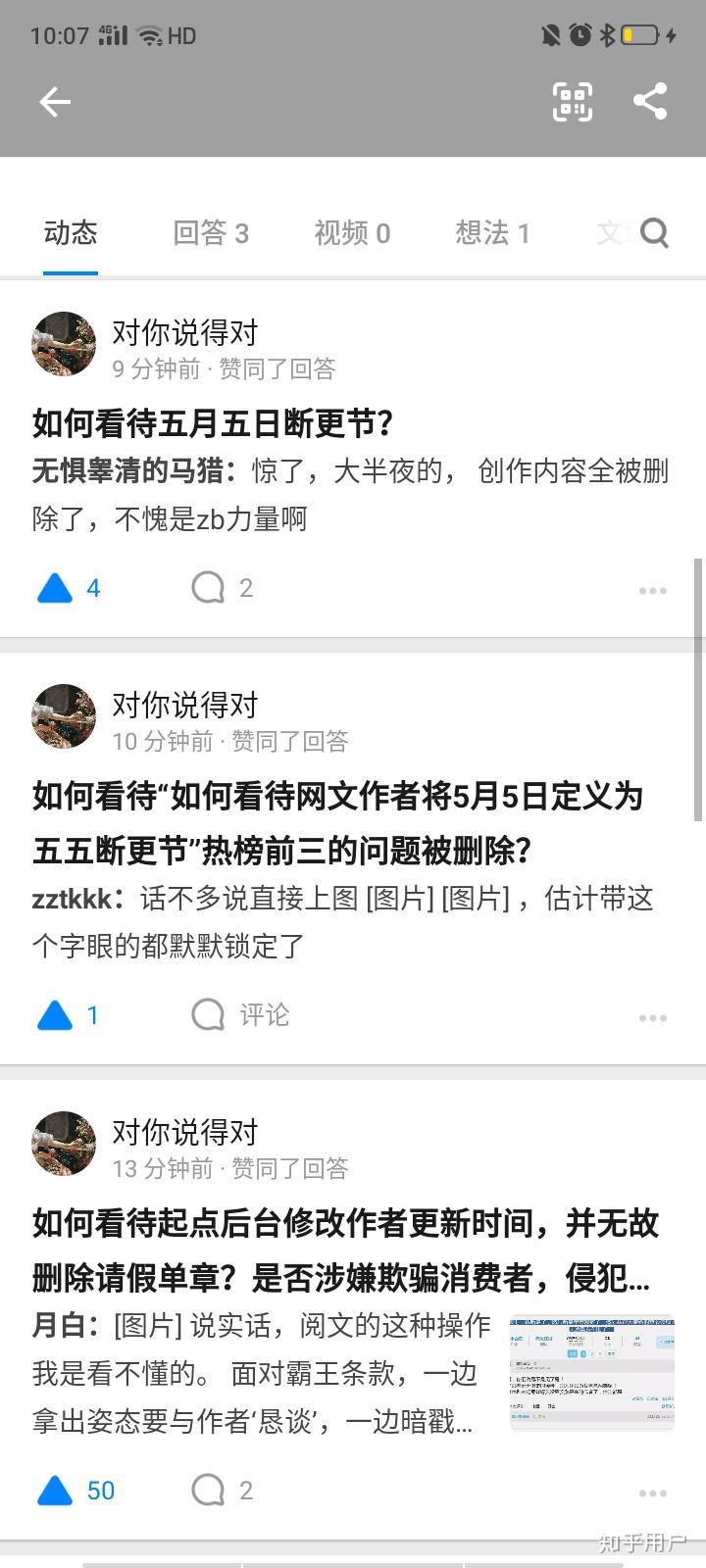Open more options on the 月白 post
The width and height of the screenshot is (706, 1568).
(x=652, y=1492)
